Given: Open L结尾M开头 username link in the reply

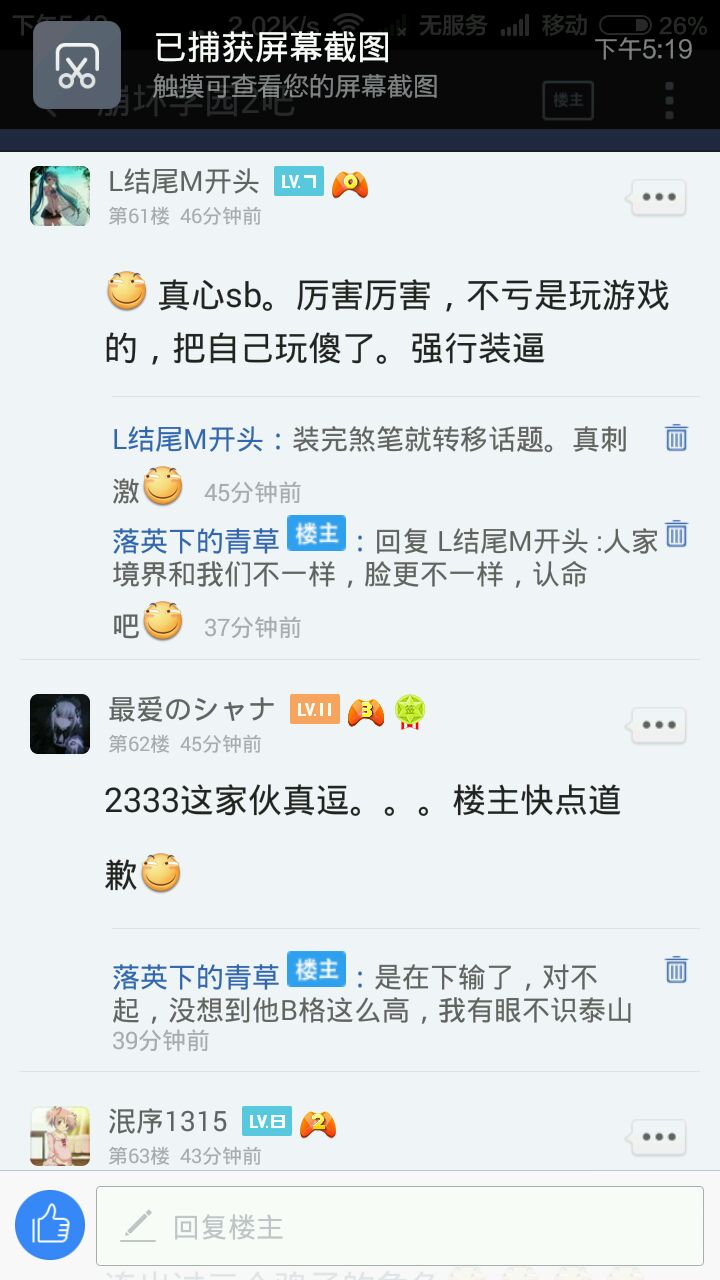Looking at the screenshot, I should [x=187, y=439].
